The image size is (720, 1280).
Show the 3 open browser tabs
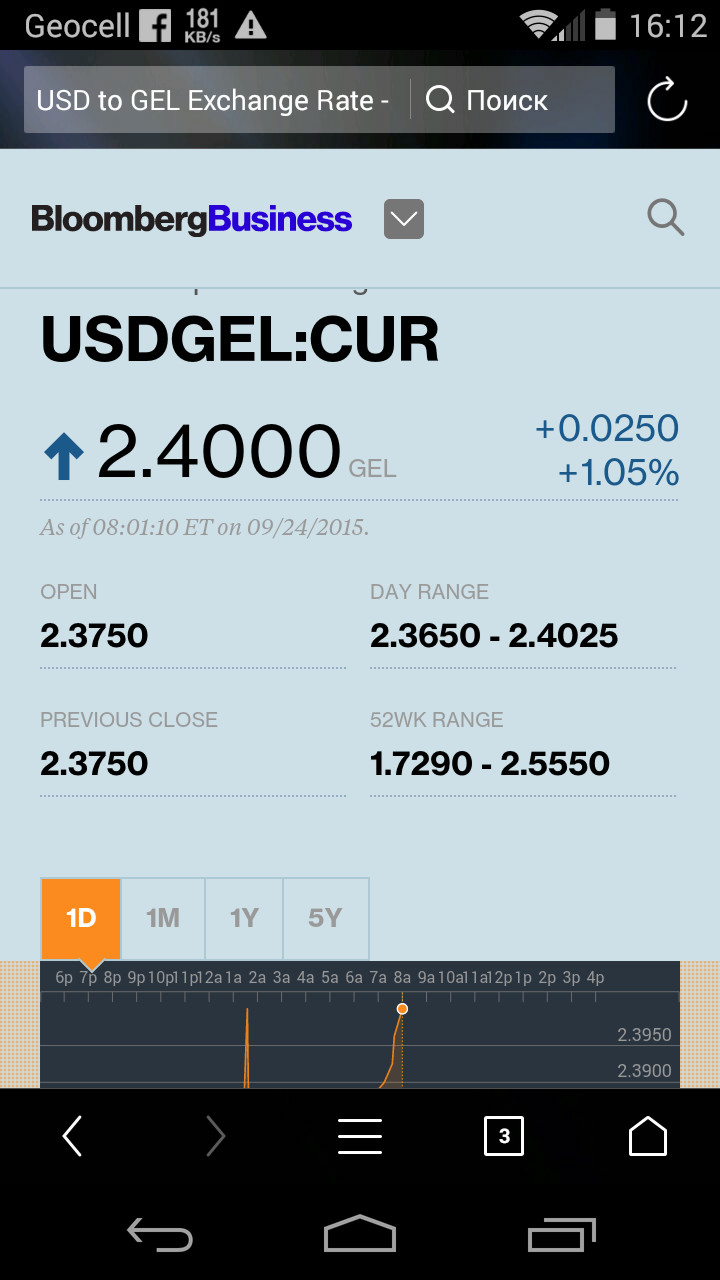504,1136
